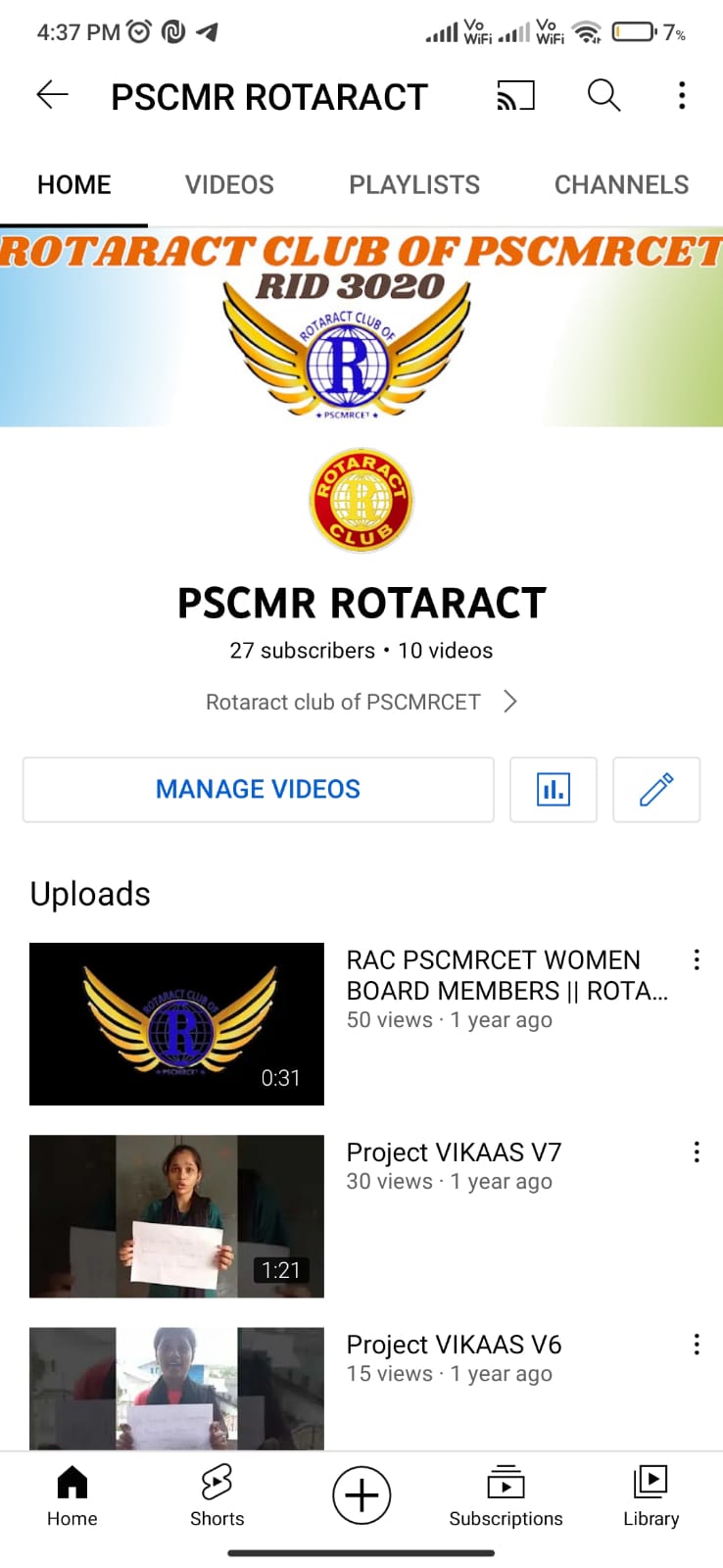This screenshot has height=1568, width=723.
Task: Open options for Project VIKAAS V6
Action: coord(697,1344)
